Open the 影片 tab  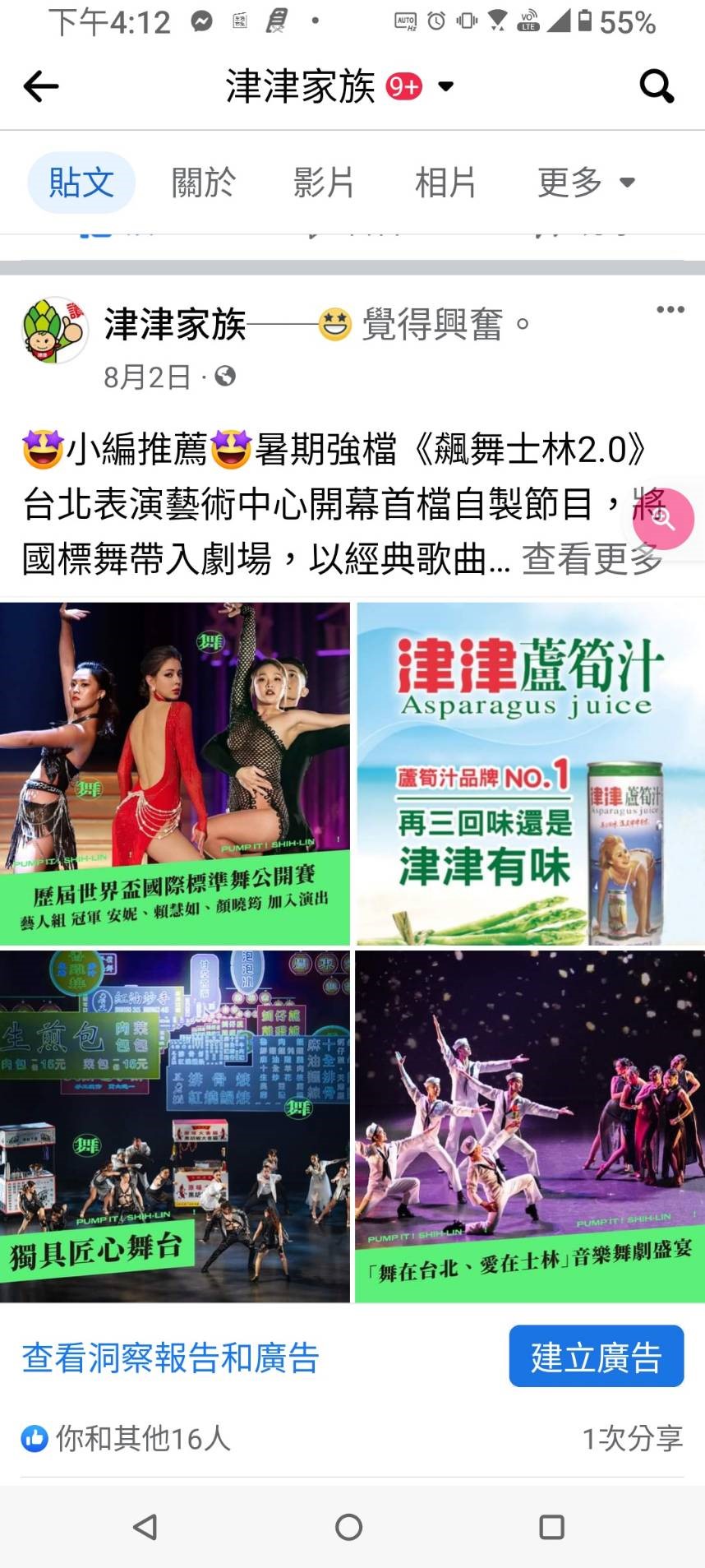324,182
